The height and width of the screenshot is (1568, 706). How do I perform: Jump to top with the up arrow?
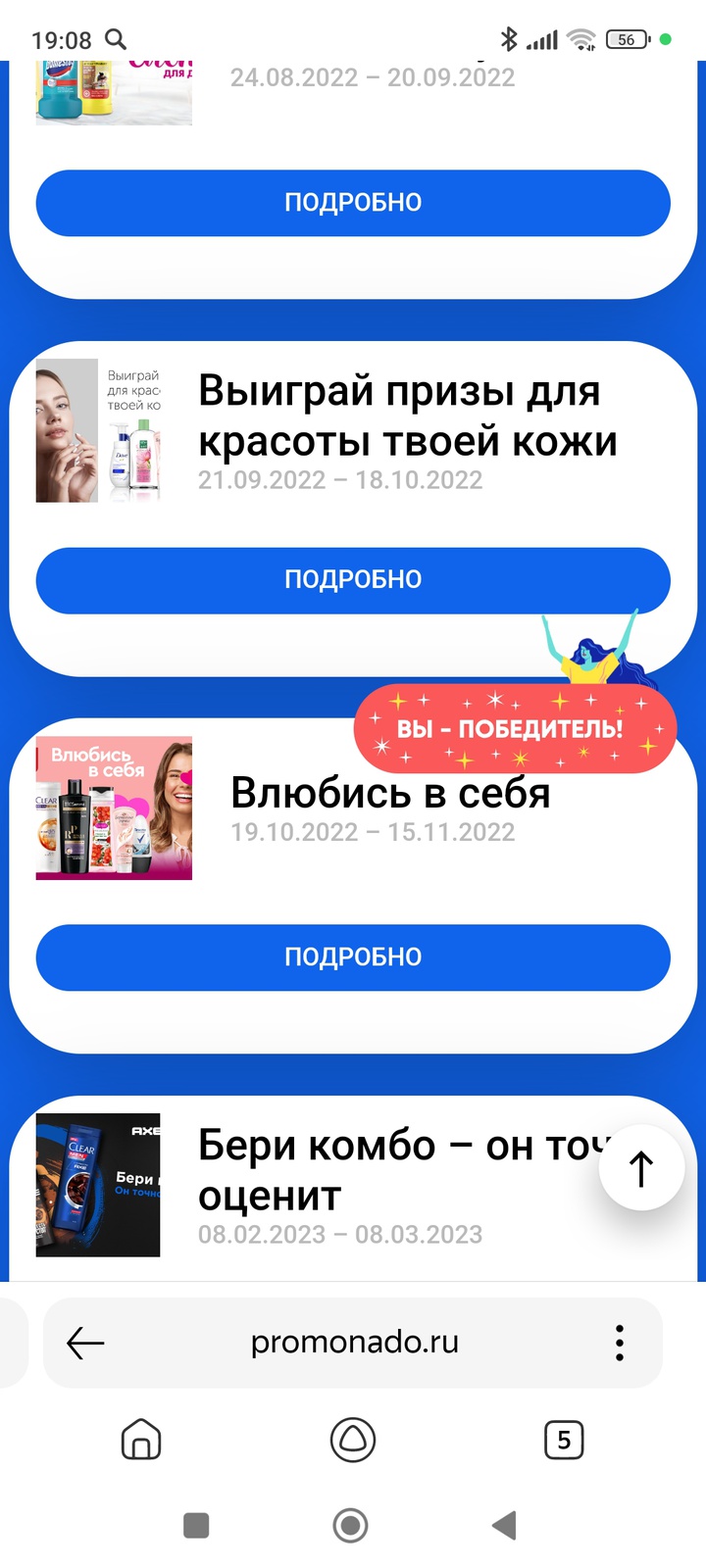[641, 1168]
